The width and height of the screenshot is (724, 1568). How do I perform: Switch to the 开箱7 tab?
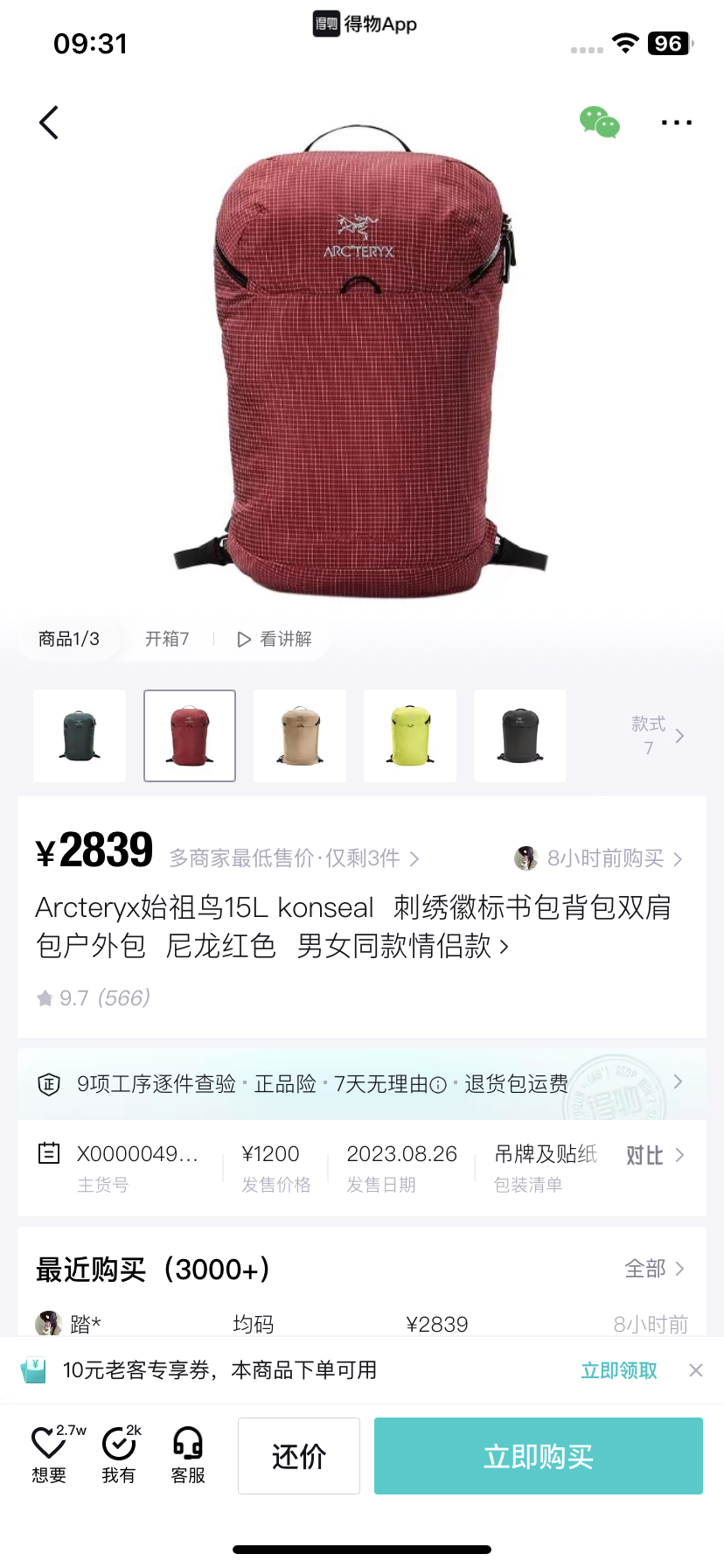167,639
